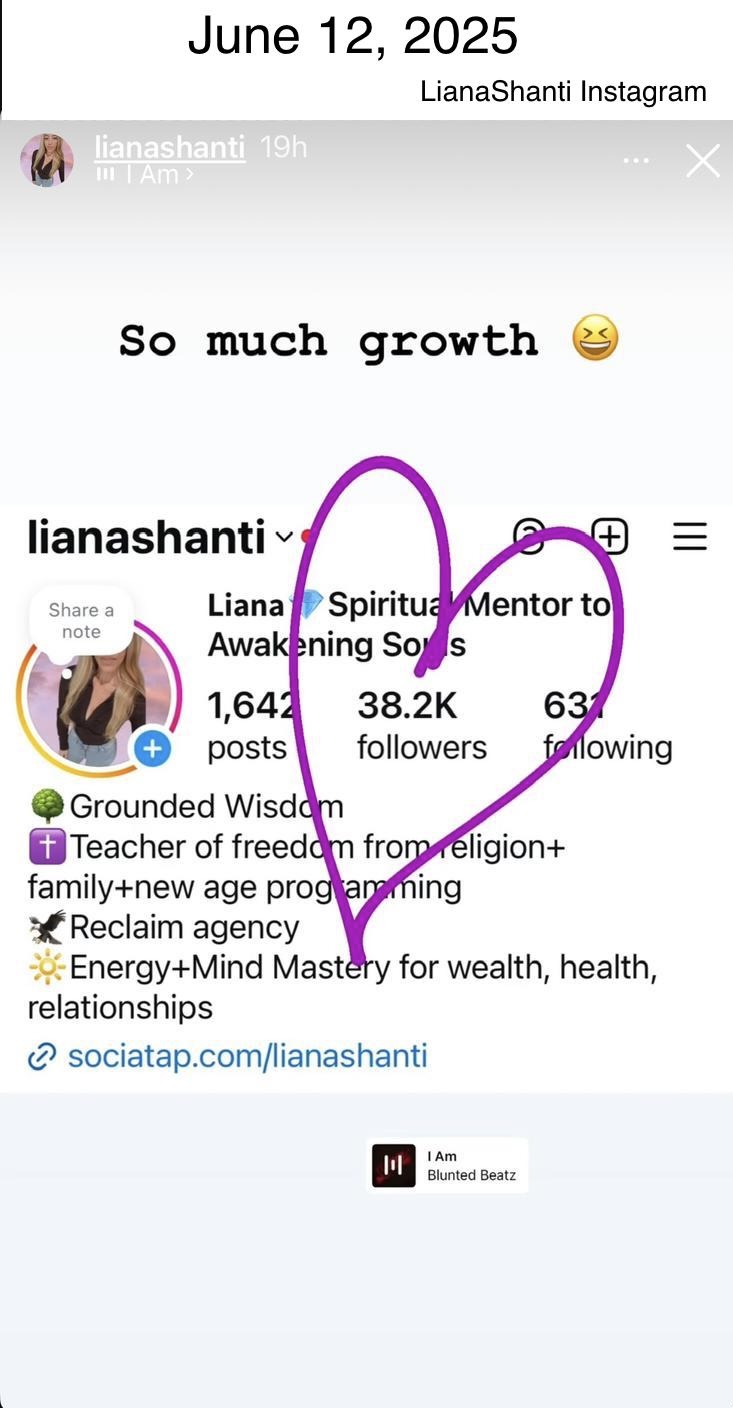Tap the lianashanti story avatar

click(47, 160)
